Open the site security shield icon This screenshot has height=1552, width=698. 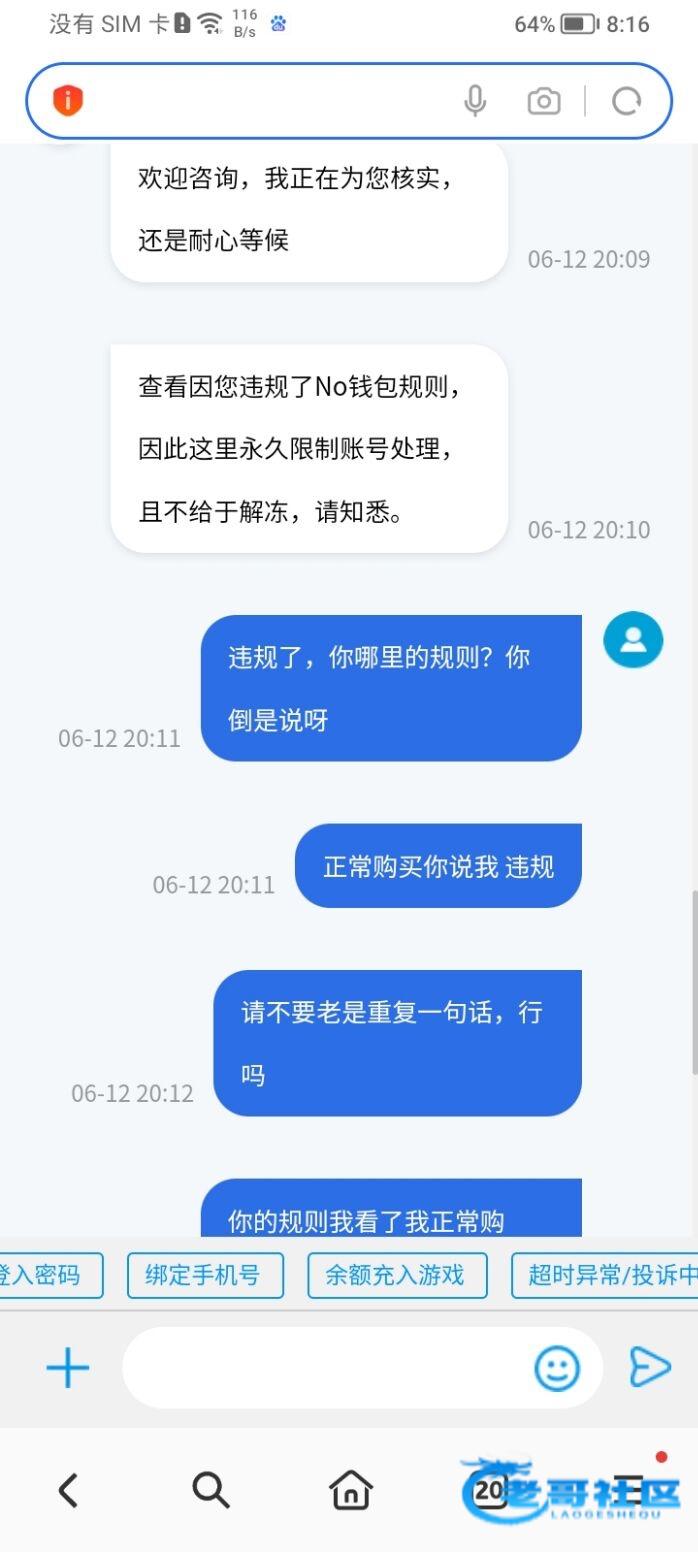pos(68,101)
